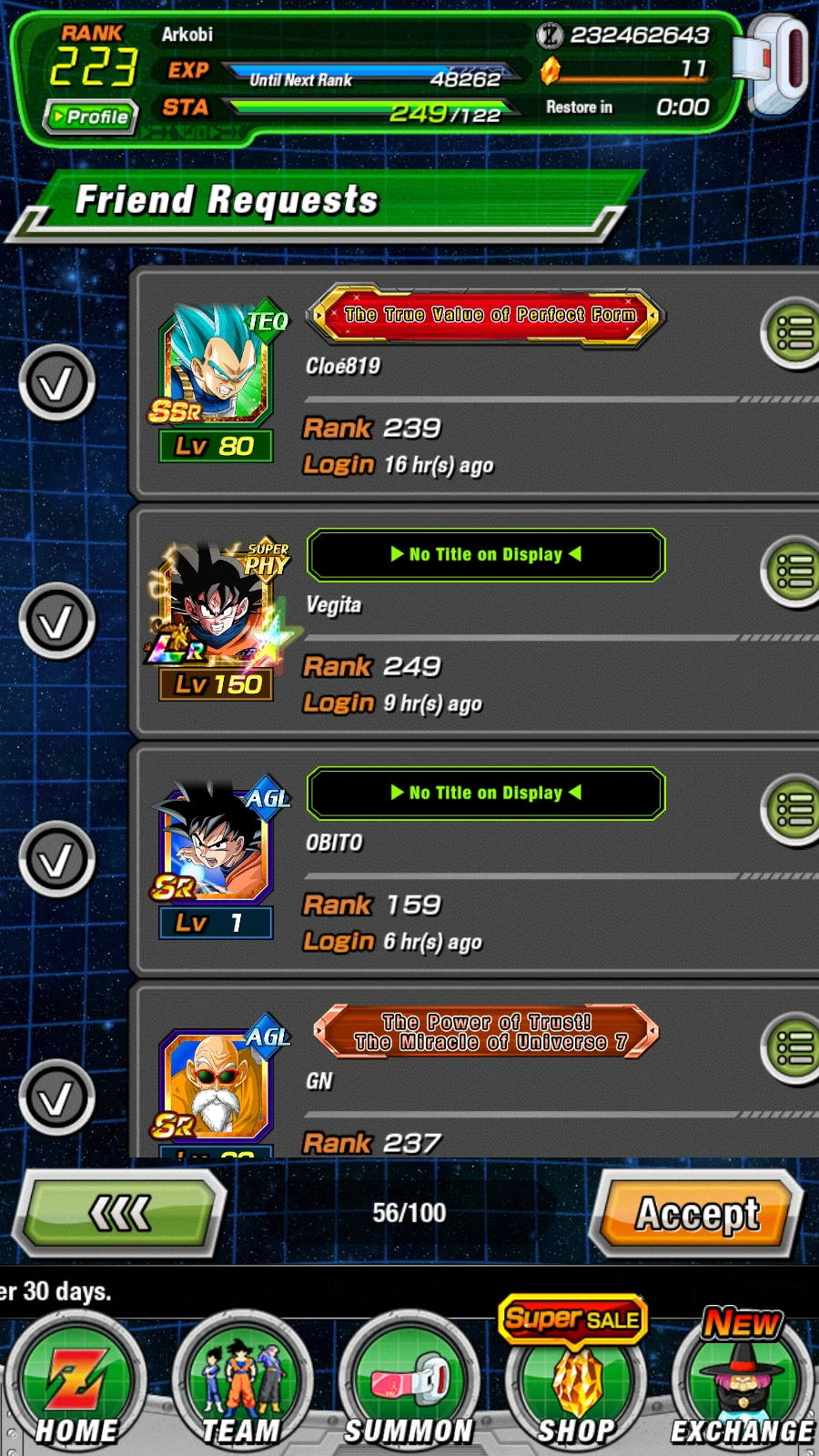This screenshot has height=1456, width=819.
Task: Open the Shop tab
Action: 576,1385
